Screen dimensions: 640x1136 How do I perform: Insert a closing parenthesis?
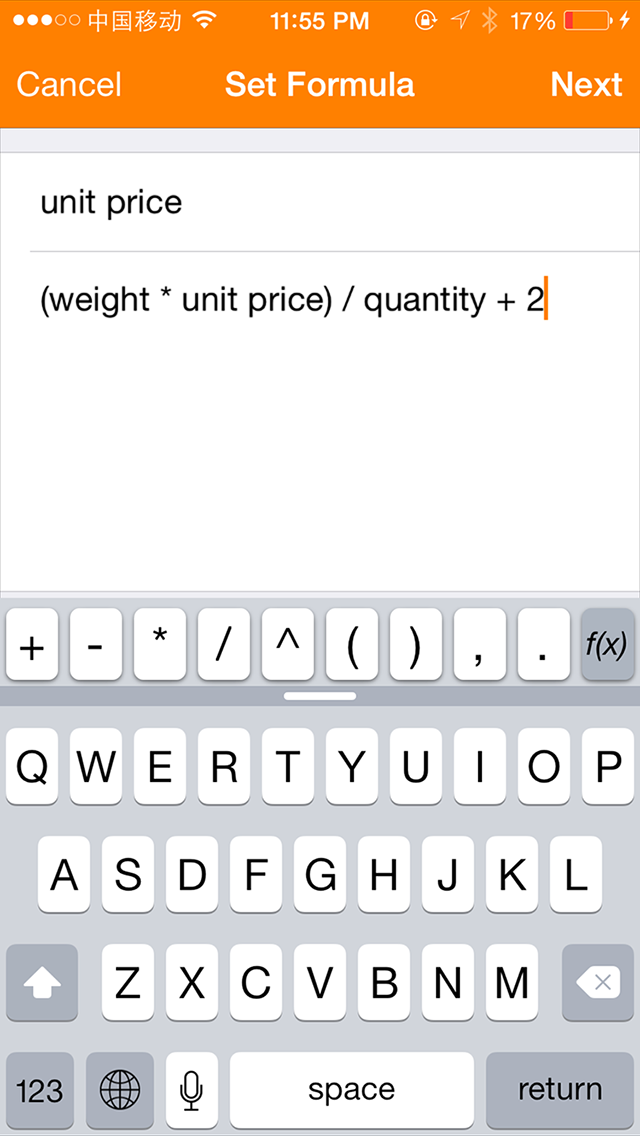pyautogui.click(x=415, y=644)
